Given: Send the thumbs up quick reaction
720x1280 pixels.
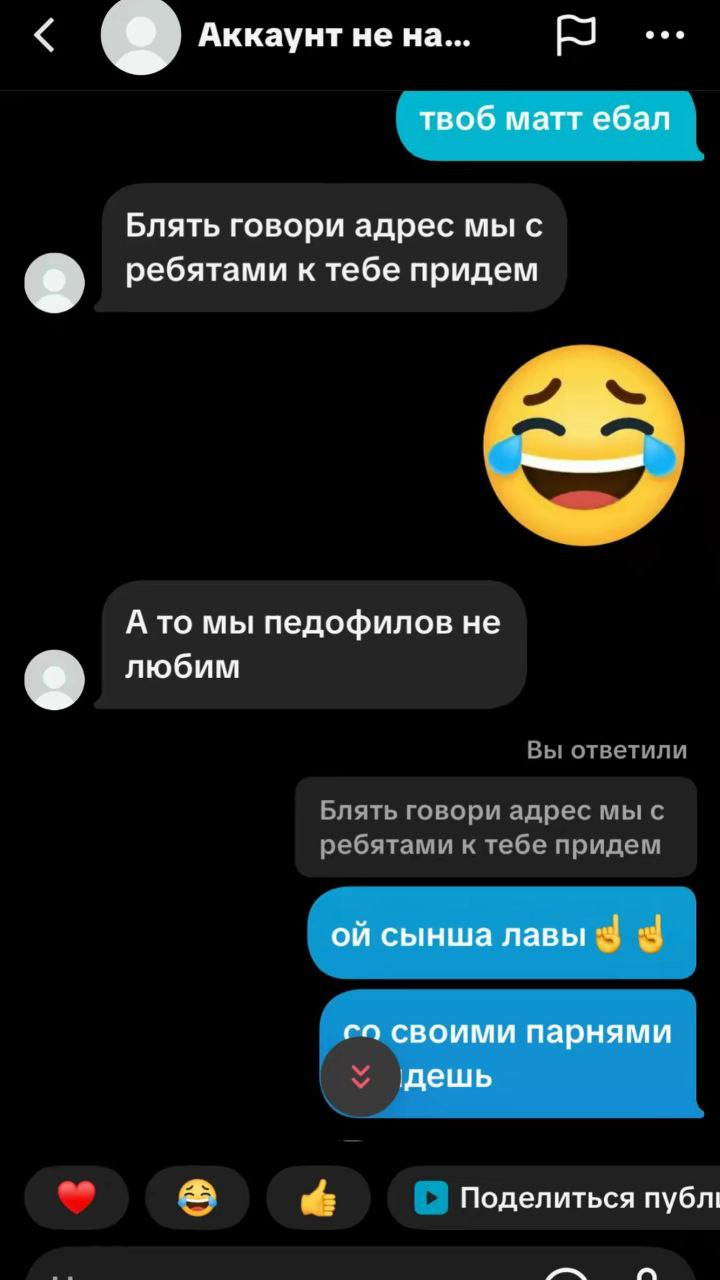Looking at the screenshot, I should 318,1197.
